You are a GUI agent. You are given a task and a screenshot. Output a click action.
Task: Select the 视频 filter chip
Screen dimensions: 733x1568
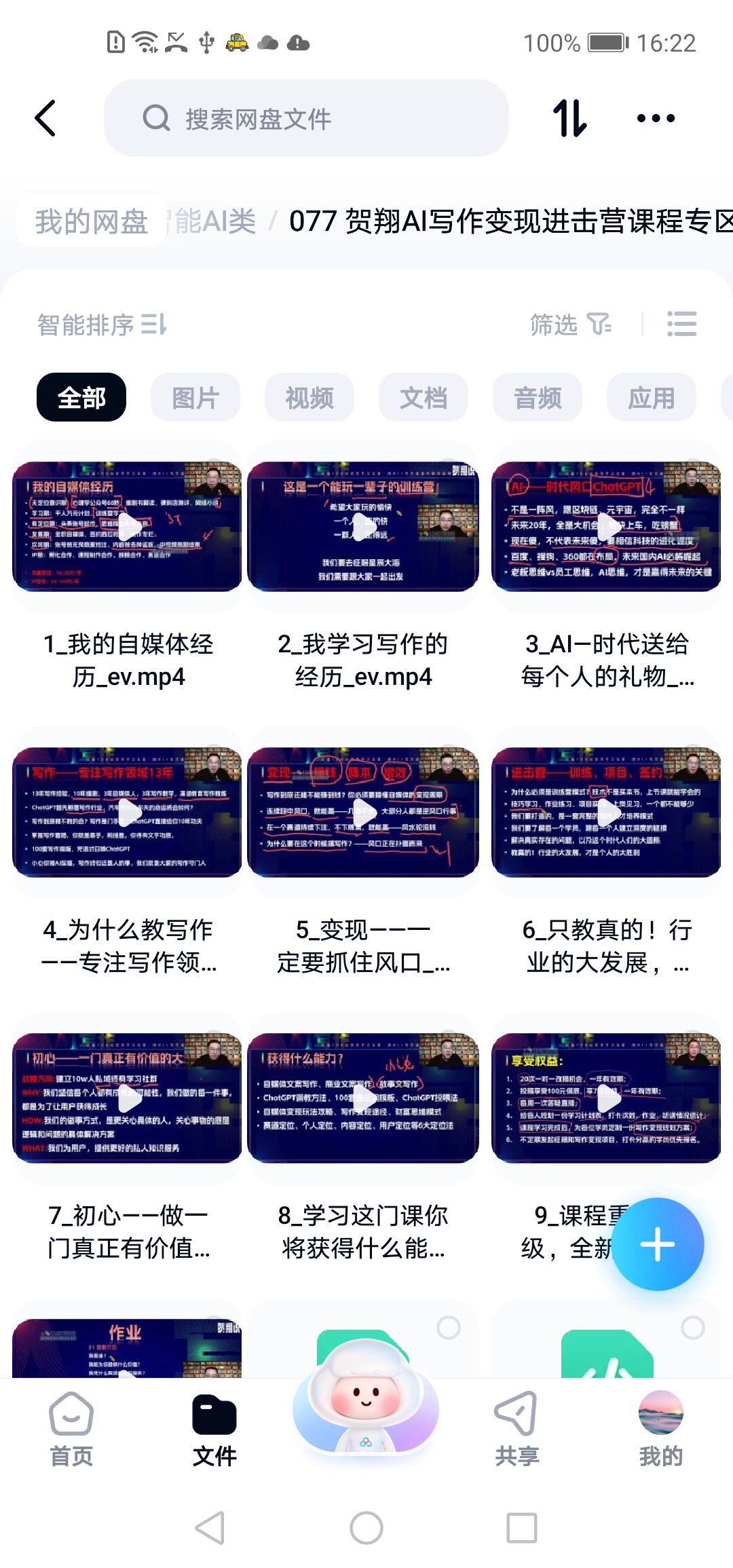(309, 398)
